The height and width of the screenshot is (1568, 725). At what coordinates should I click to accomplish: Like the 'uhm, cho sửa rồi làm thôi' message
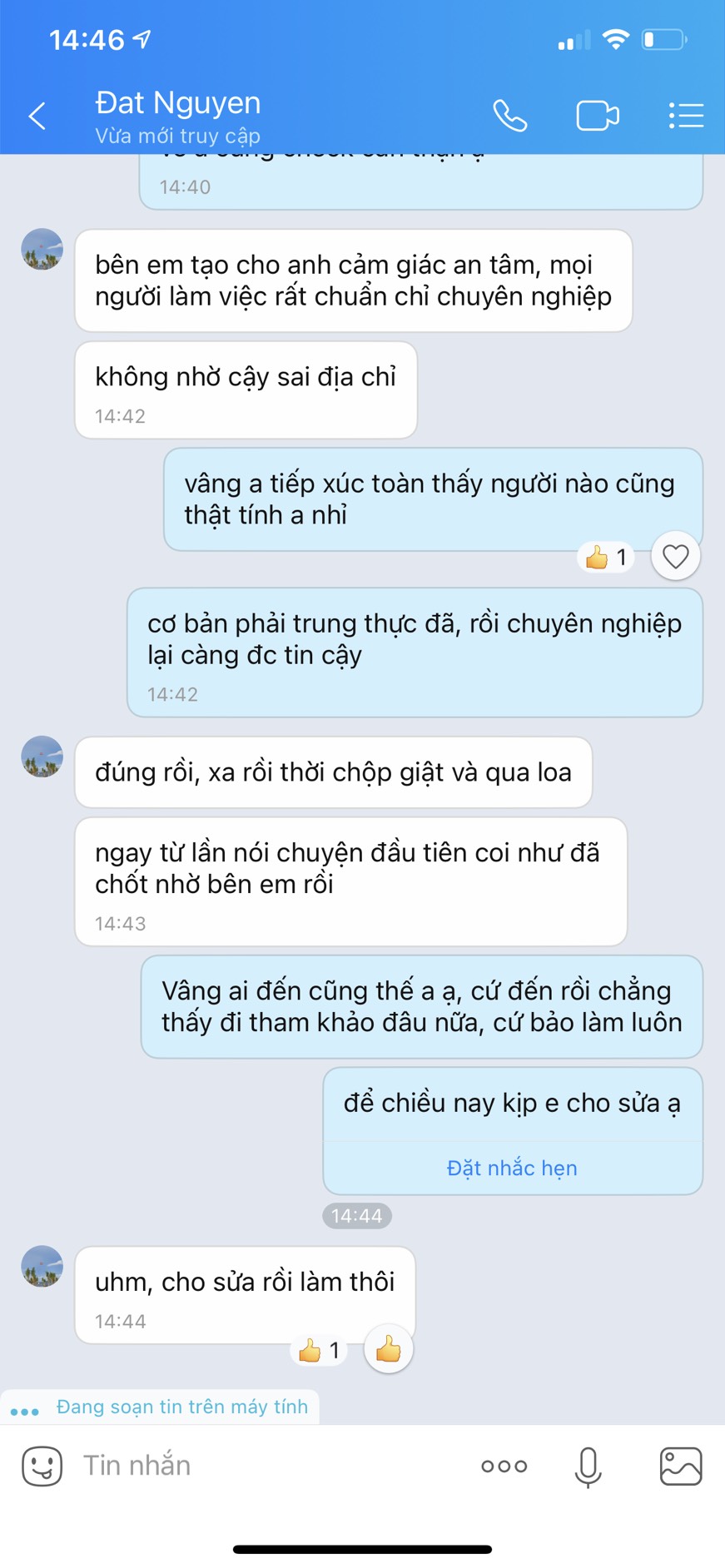(388, 1349)
